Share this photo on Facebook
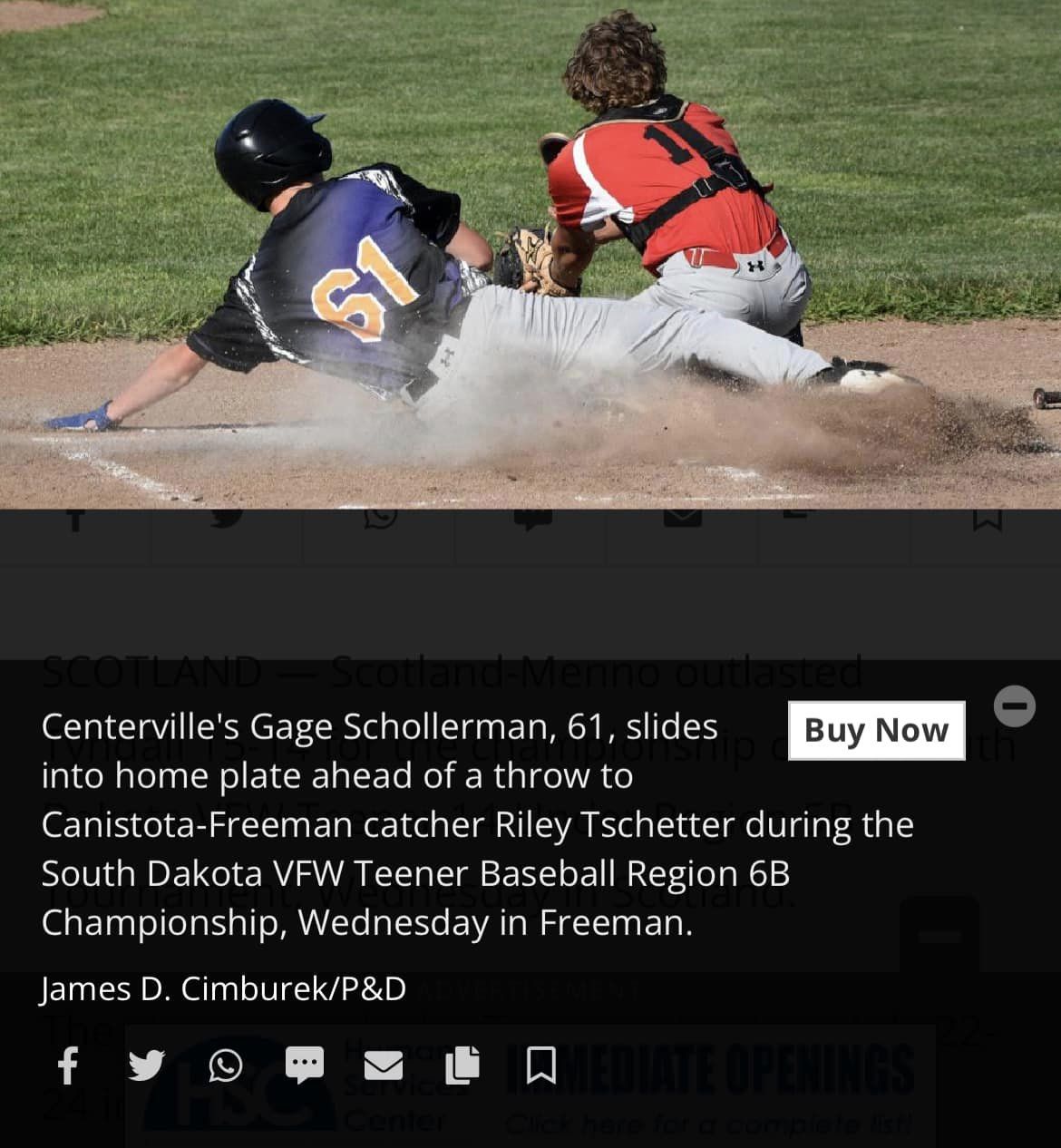The image size is (1061, 1148). pos(68,1065)
